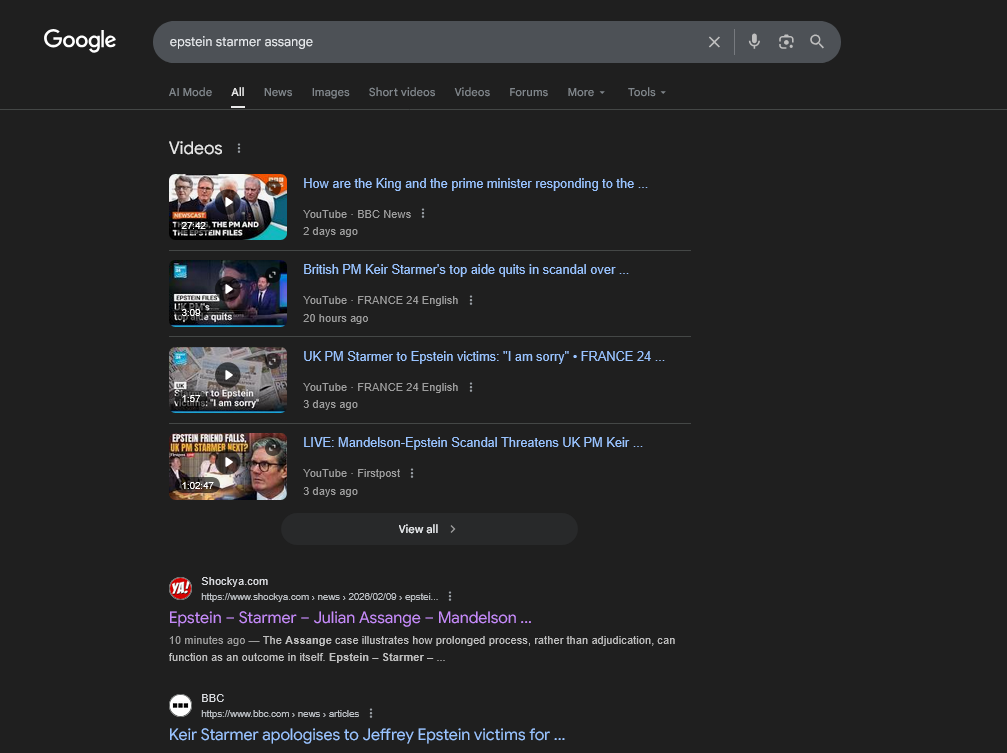1007x753 pixels.
Task: Open options menu beside Videos heading
Action: (238, 149)
